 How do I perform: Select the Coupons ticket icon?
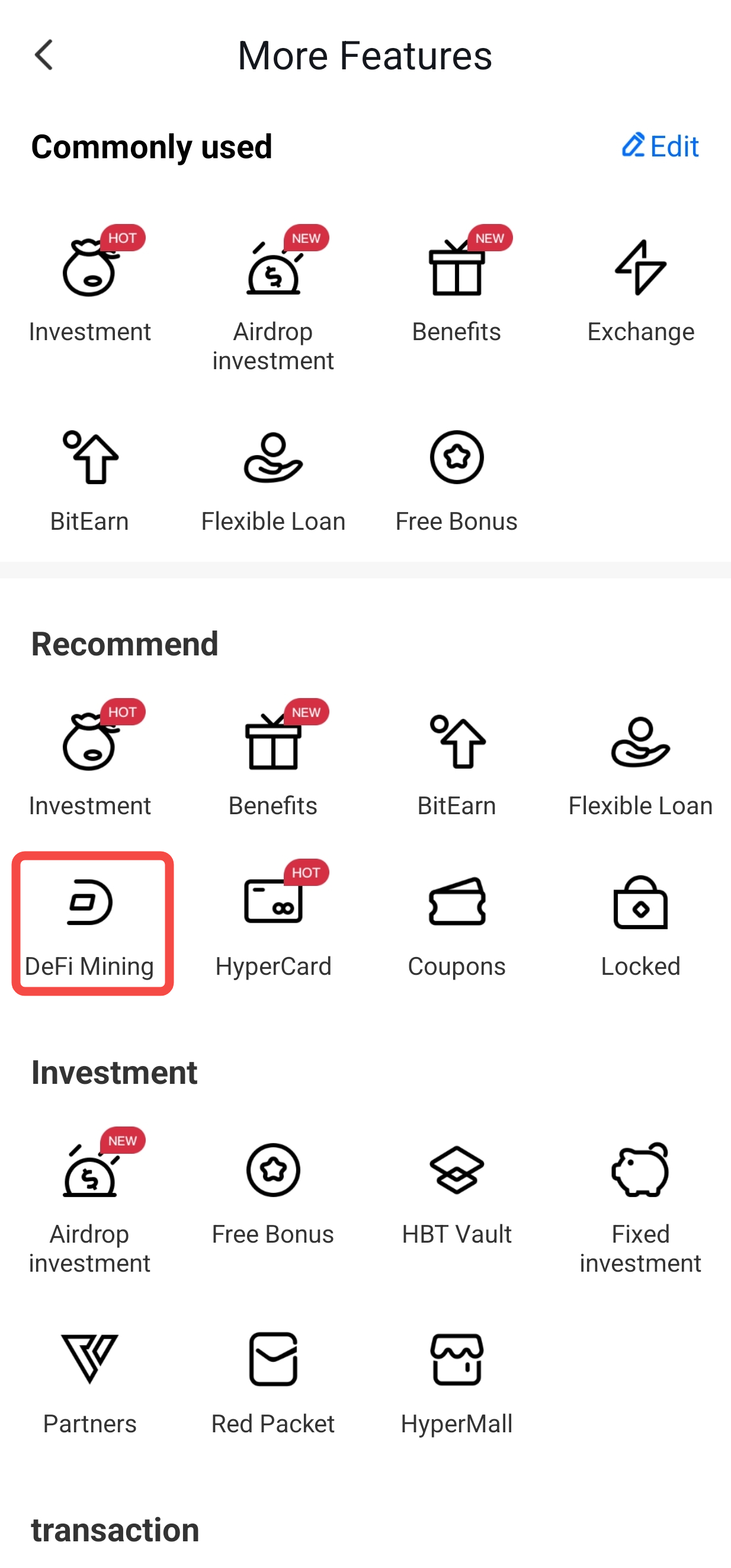(457, 907)
